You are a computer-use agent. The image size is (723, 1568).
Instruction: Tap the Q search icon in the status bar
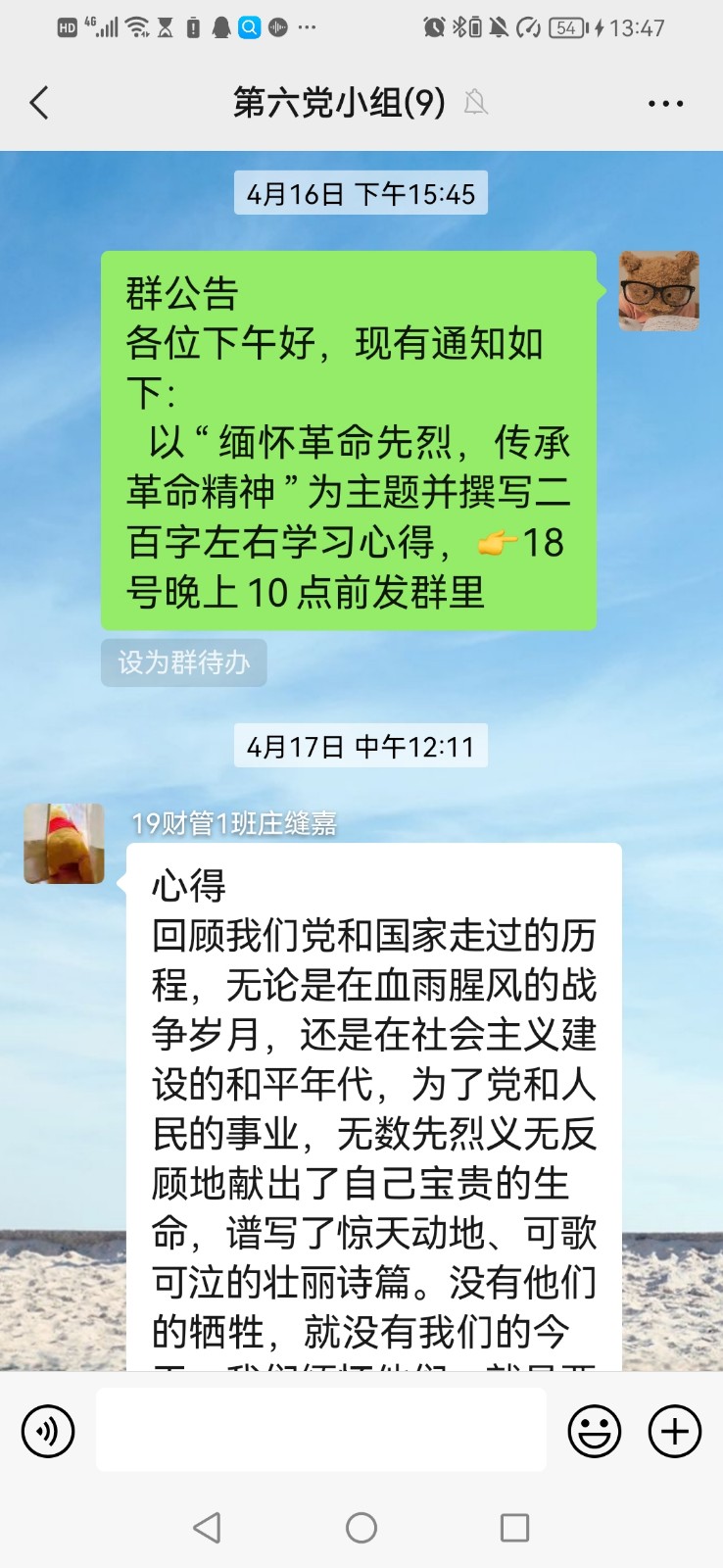[248, 26]
